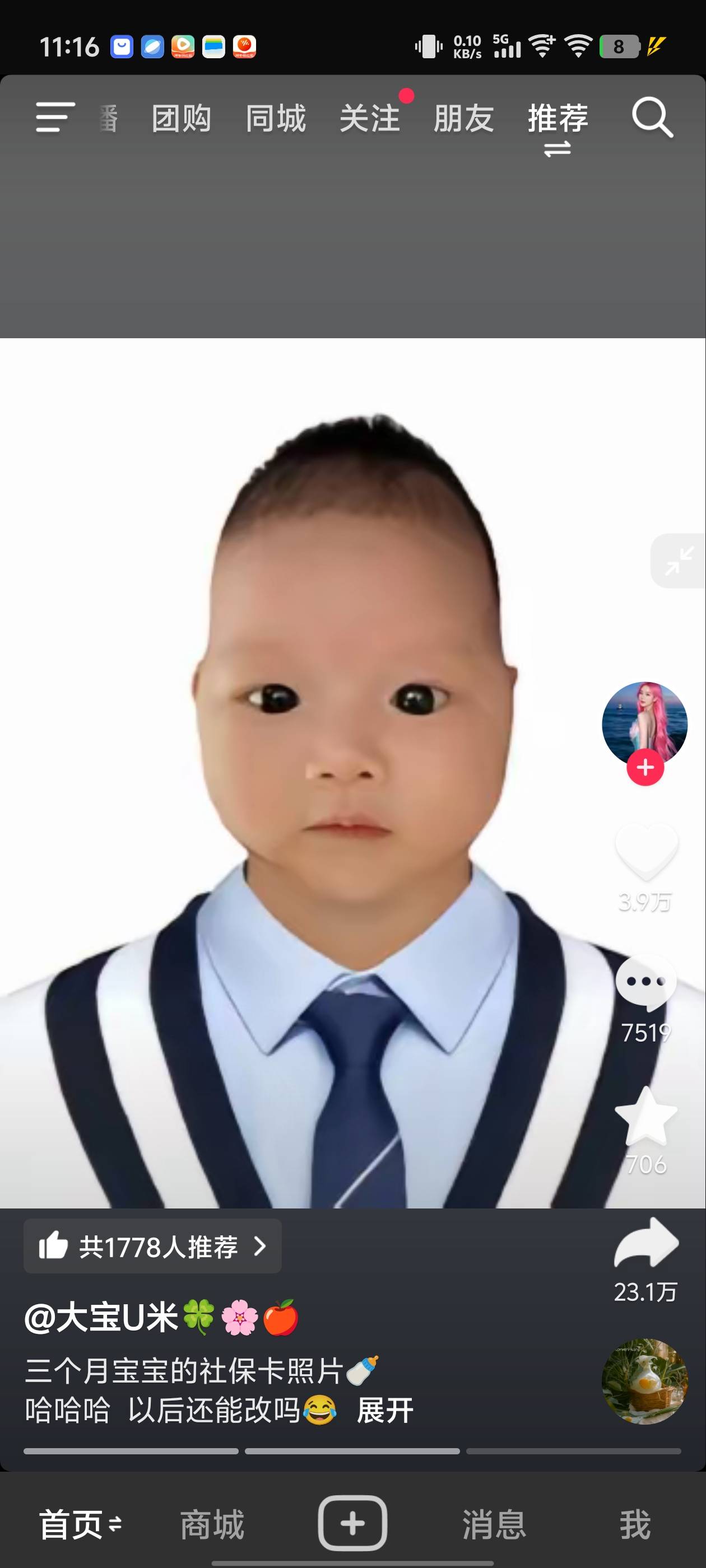Collapse the image with the shrink icon

[679, 561]
